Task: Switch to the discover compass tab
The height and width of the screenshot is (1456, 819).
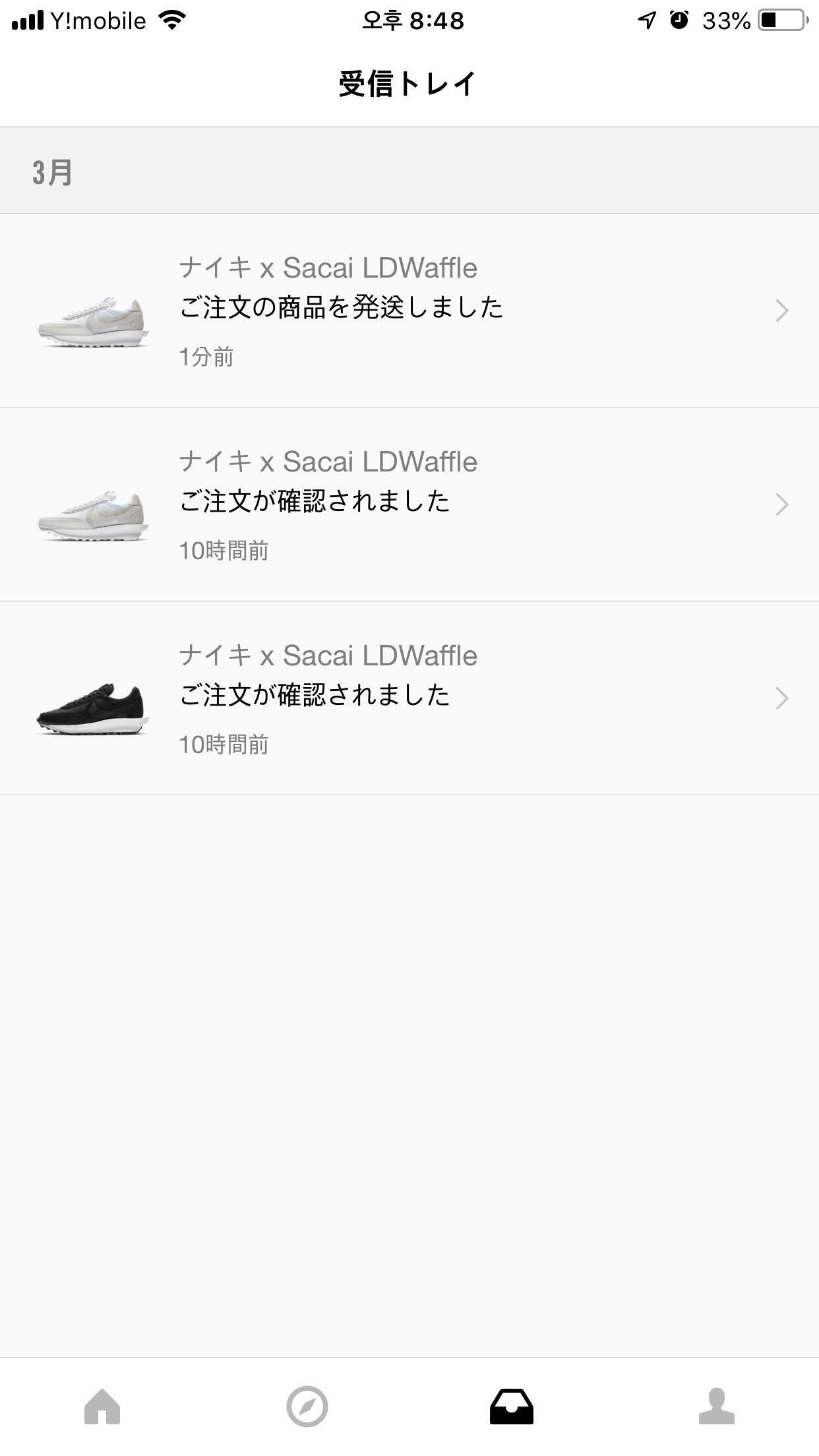Action: 307,1407
